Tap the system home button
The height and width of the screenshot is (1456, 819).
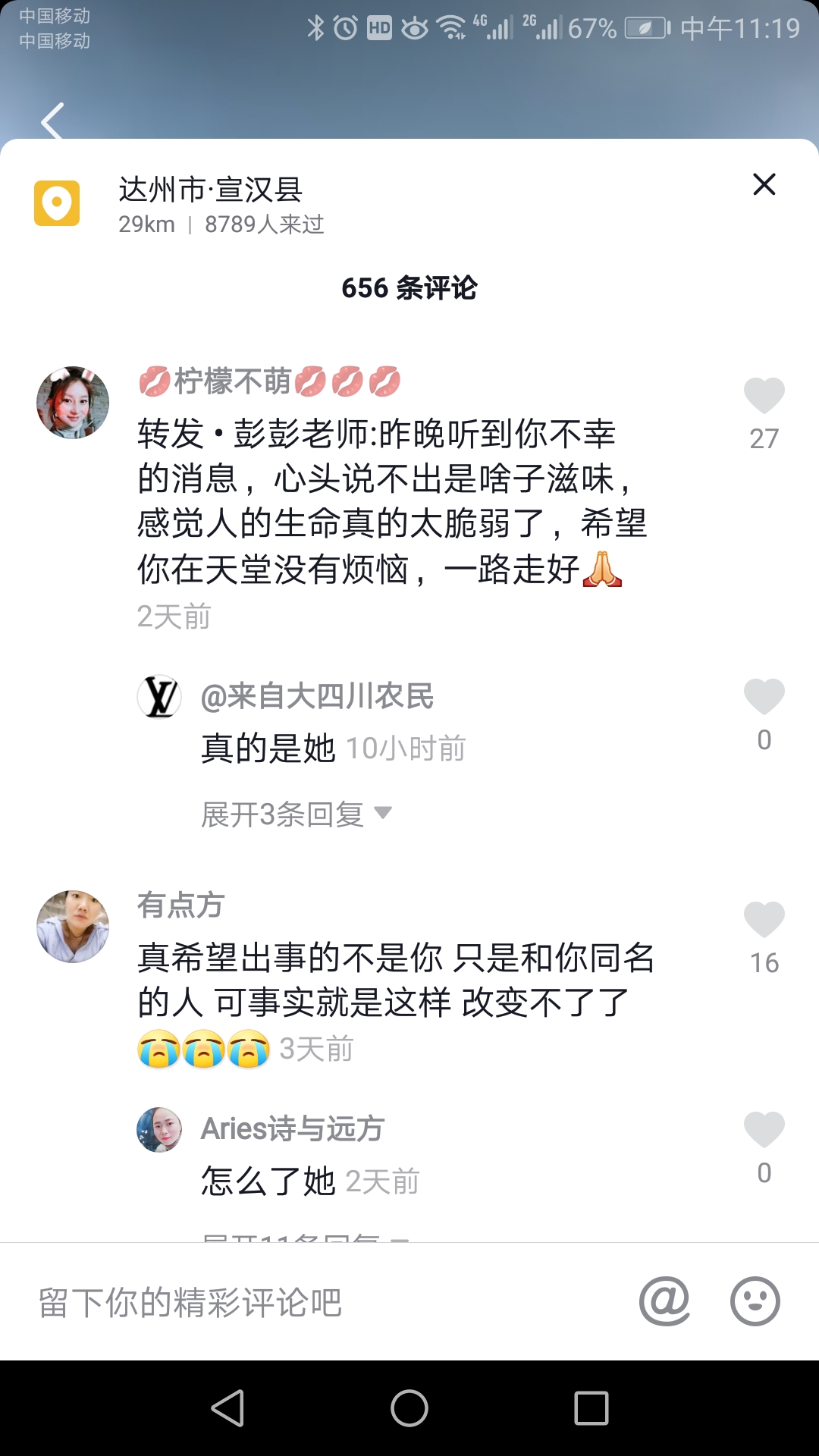pyautogui.click(x=409, y=1408)
